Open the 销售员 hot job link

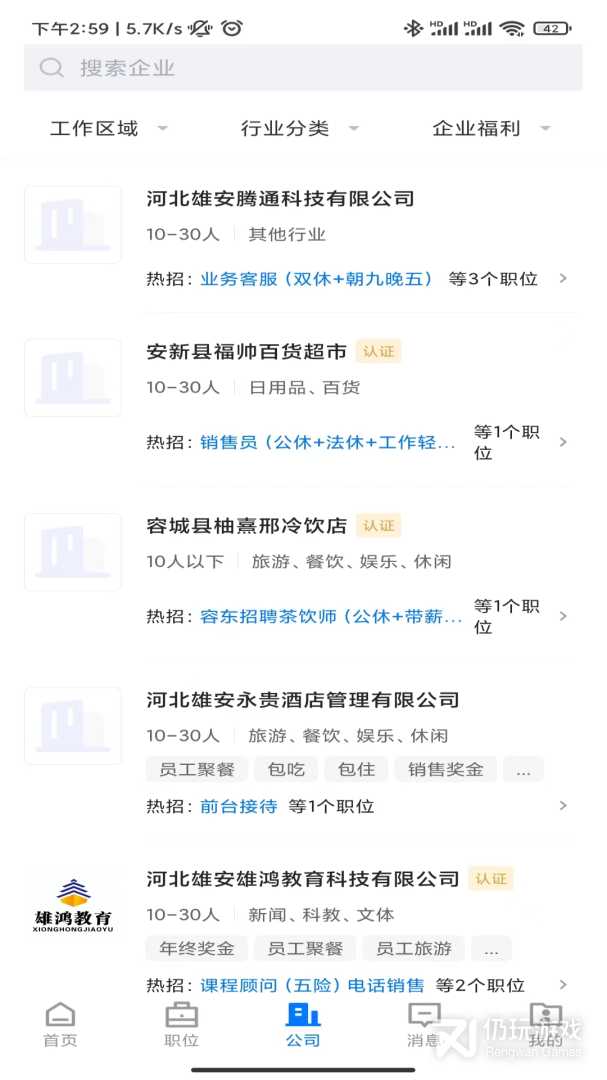point(327,442)
